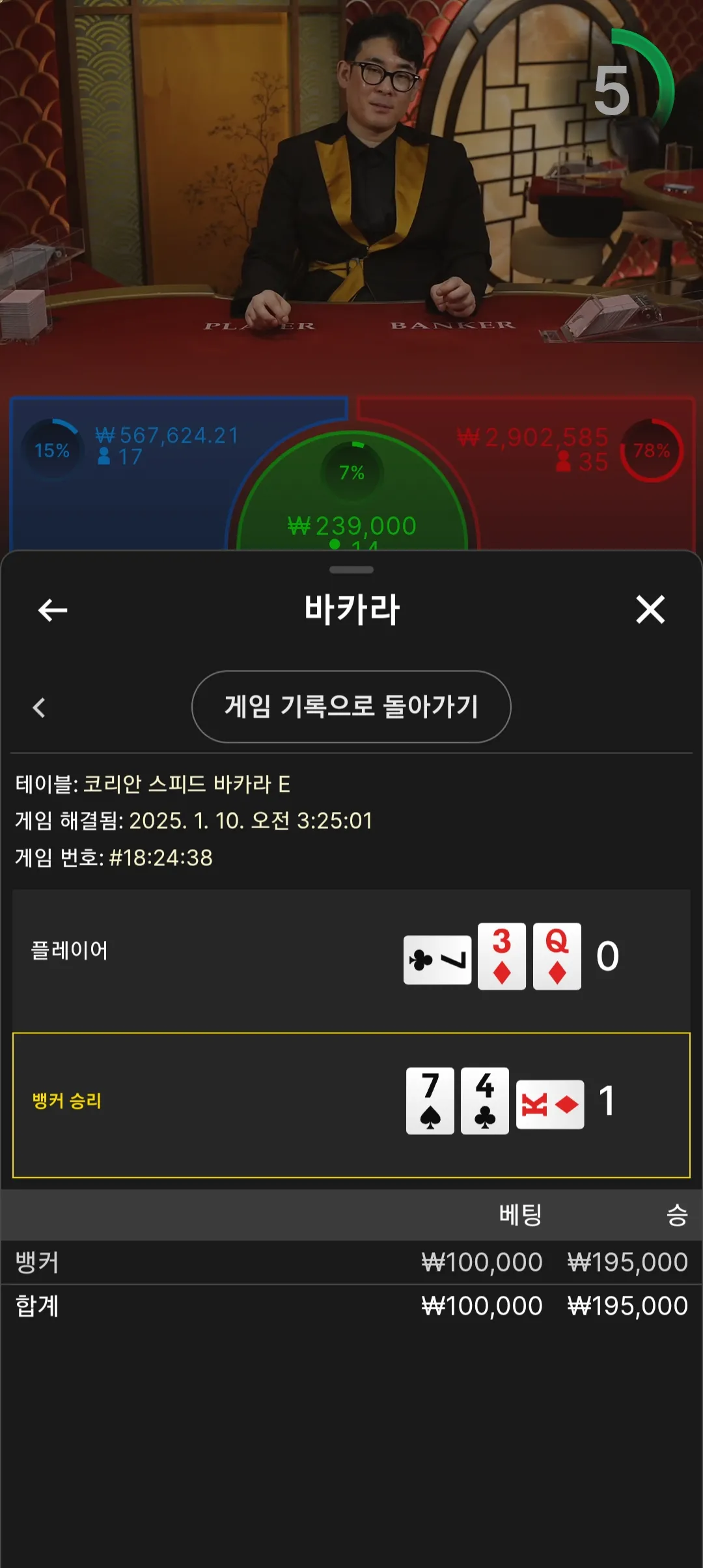
Task: Go back with the top-left arrow
Action: click(x=53, y=610)
